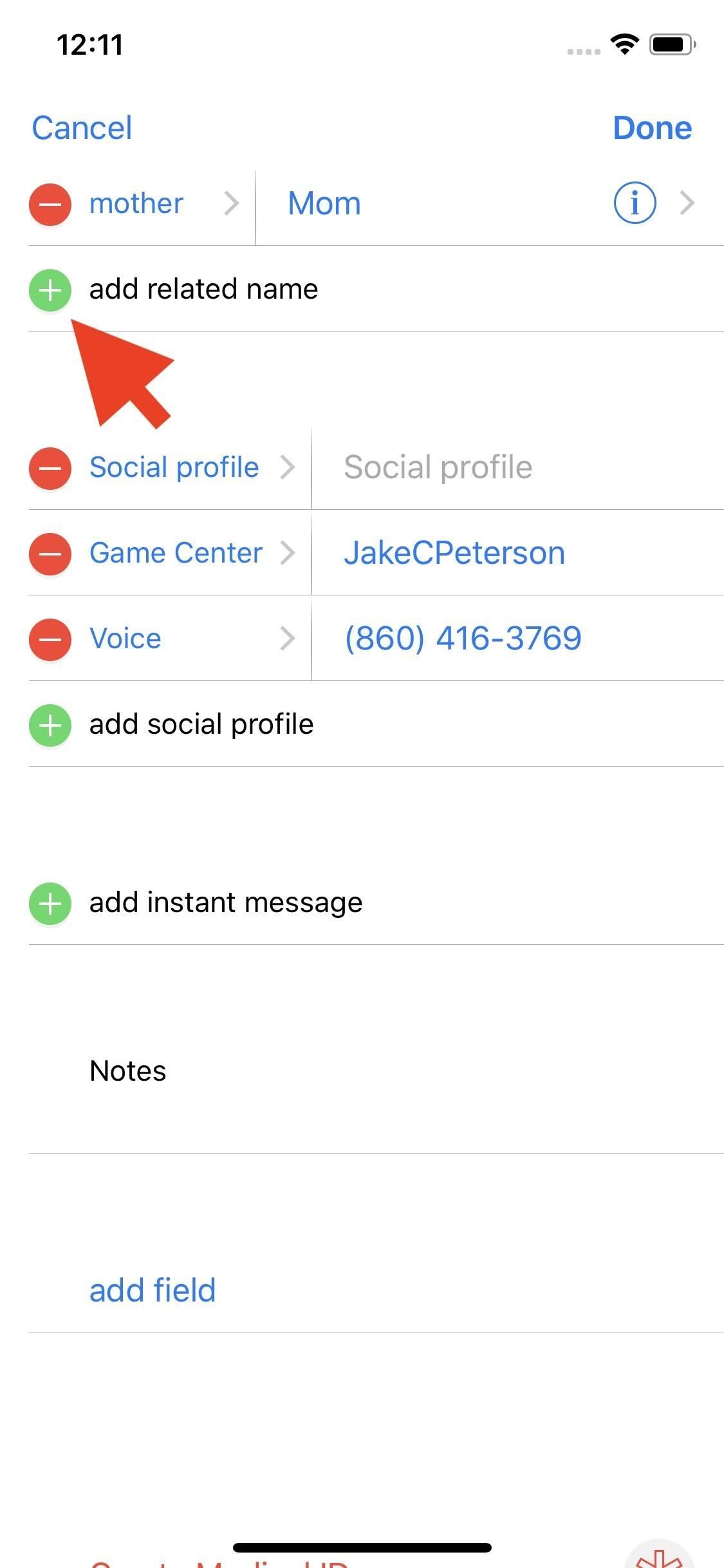This screenshot has height=1568, width=724.
Task: Delete the empty Social profile entry
Action: (50, 468)
